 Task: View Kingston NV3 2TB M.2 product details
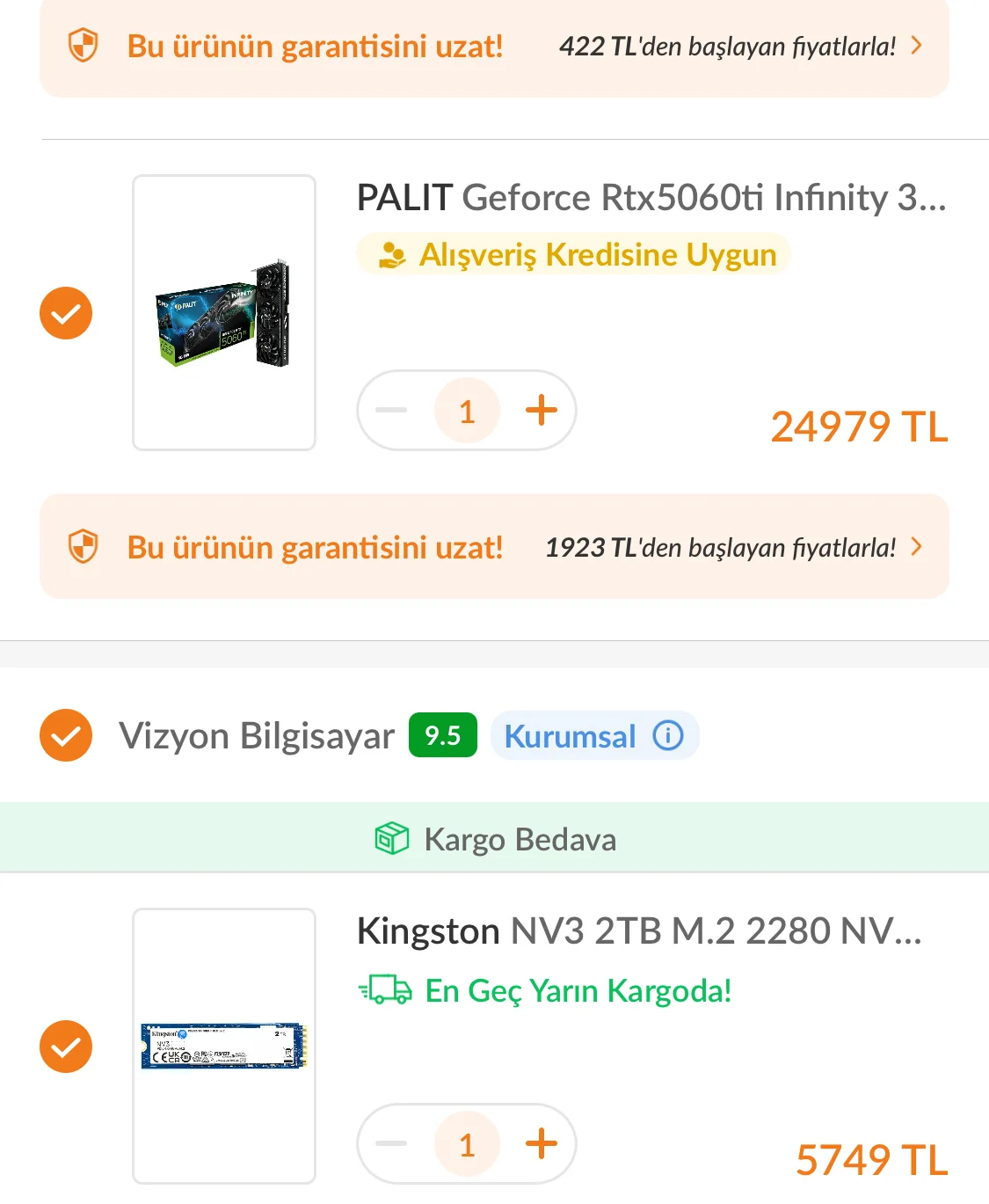pos(639,930)
